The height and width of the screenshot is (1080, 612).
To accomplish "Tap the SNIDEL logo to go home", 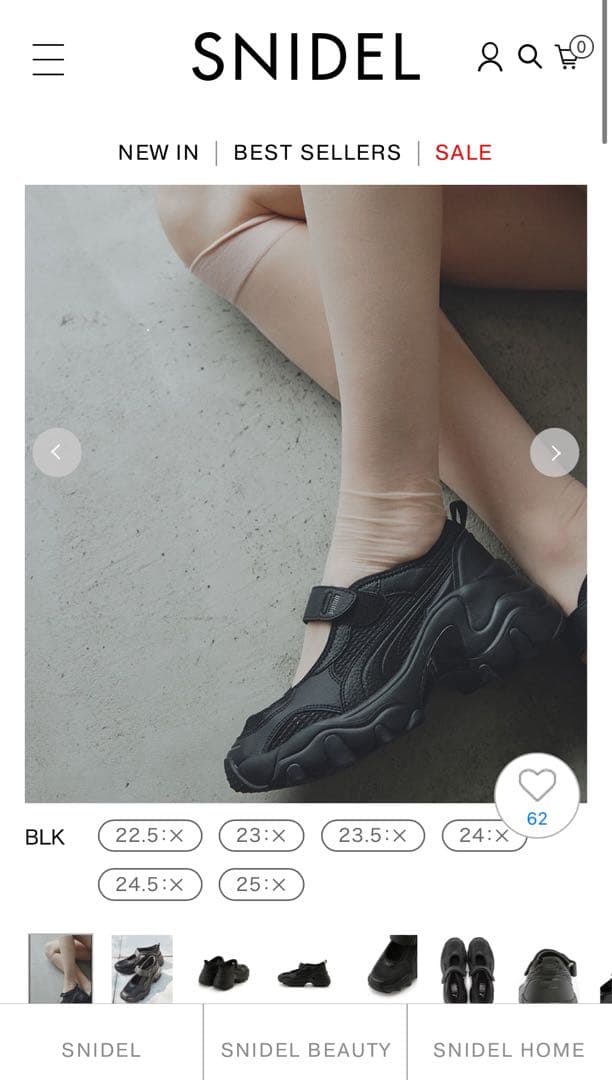I will [306, 57].
